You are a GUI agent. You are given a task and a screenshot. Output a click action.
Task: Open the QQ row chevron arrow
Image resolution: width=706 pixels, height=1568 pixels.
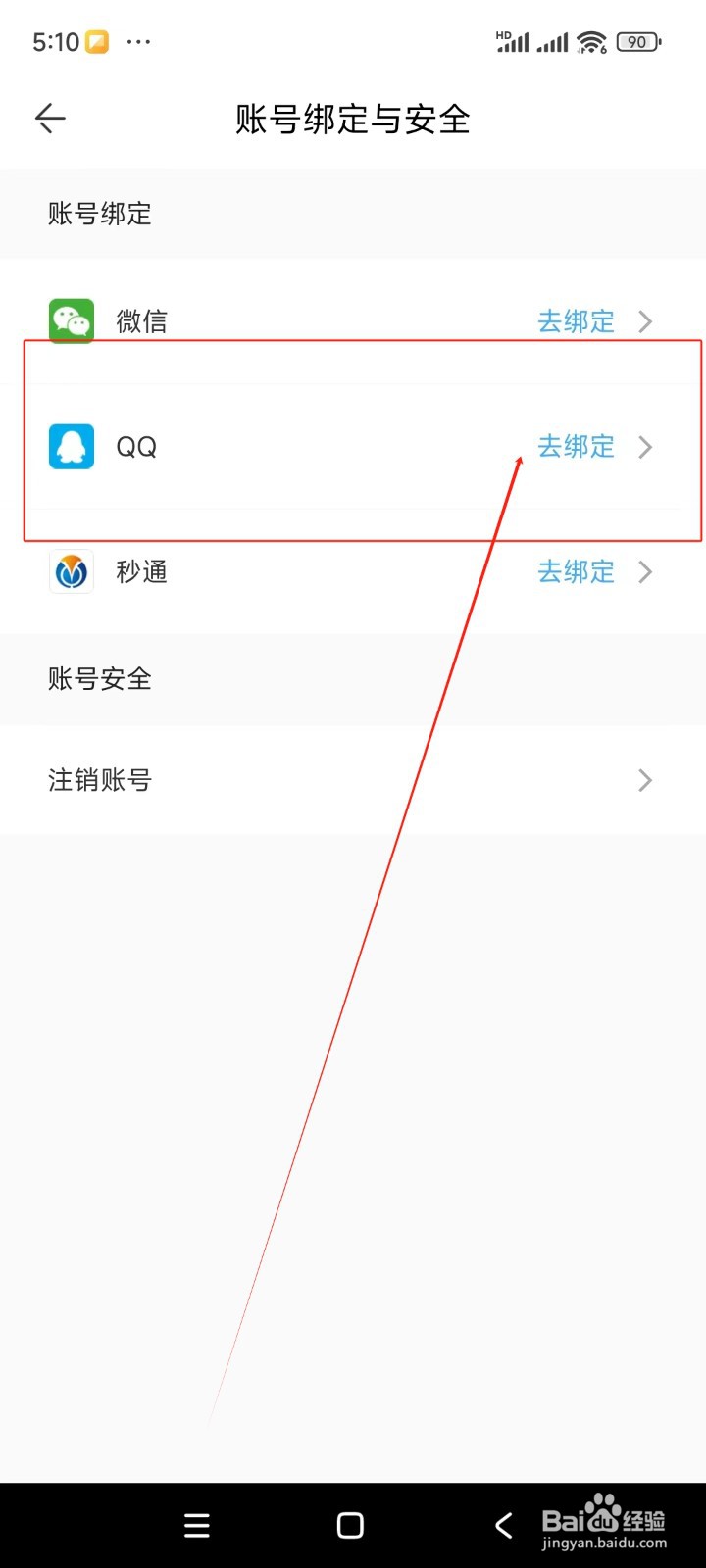point(645,447)
